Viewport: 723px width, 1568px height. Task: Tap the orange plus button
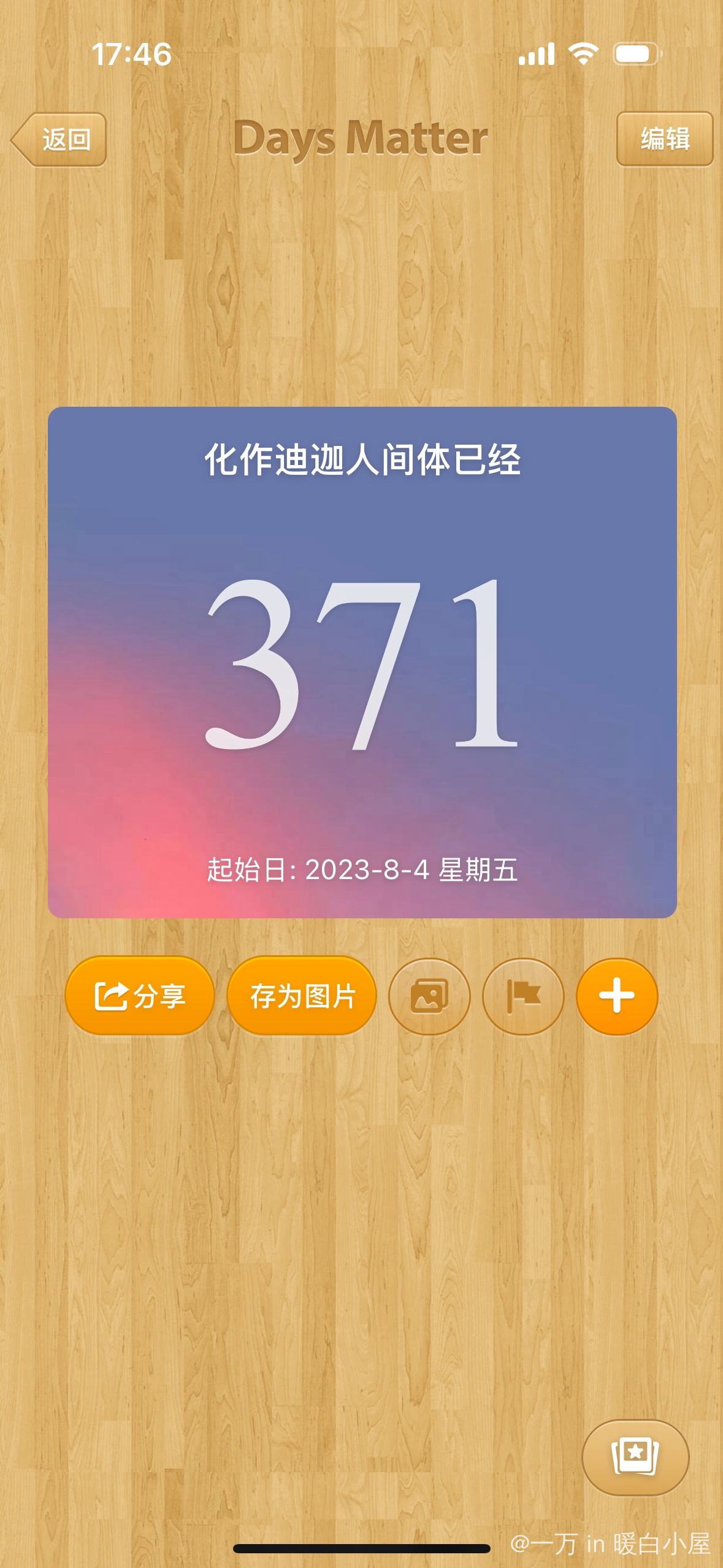pyautogui.click(x=616, y=996)
